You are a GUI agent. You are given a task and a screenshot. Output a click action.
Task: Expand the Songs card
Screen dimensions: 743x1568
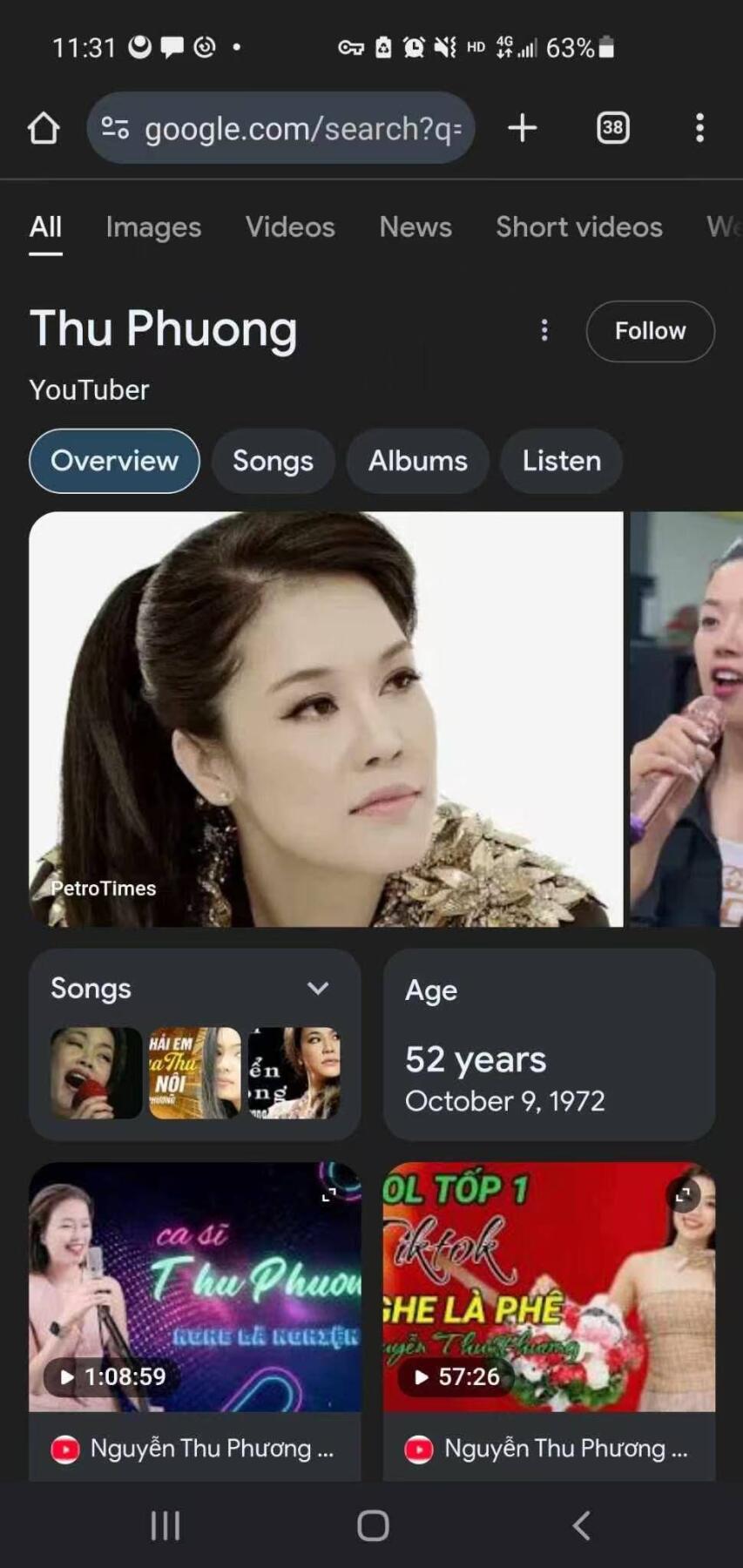point(318,988)
